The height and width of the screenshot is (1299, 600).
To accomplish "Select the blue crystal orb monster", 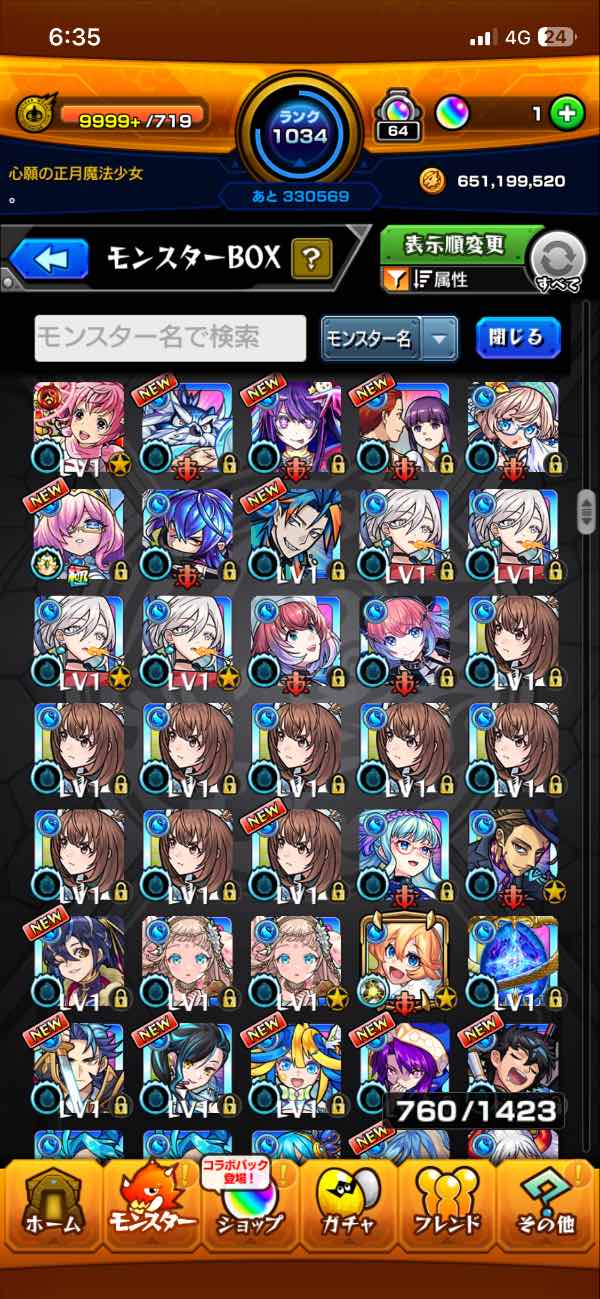I will coord(512,962).
